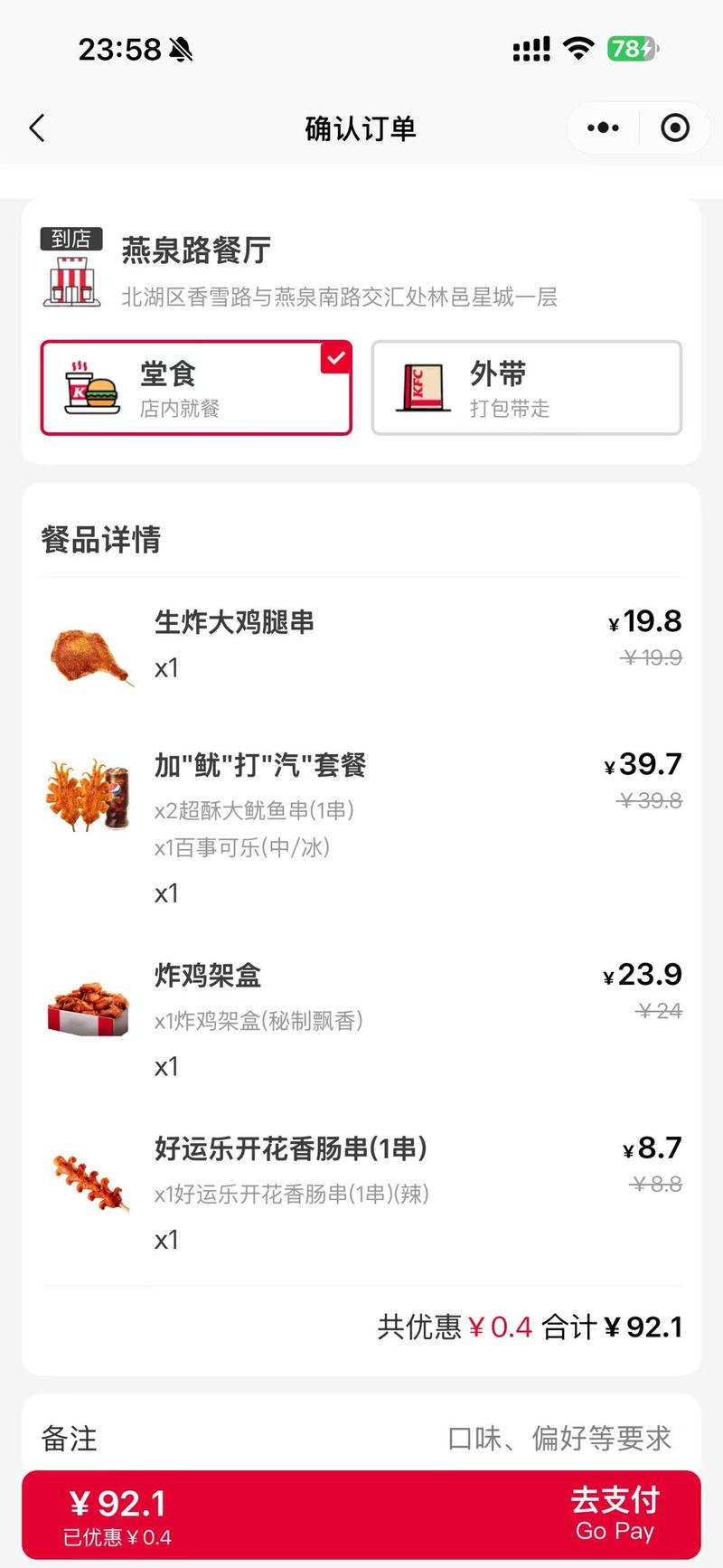This screenshot has height=1568, width=723.
Task: Close the mini program with the circle icon
Action: point(674,128)
